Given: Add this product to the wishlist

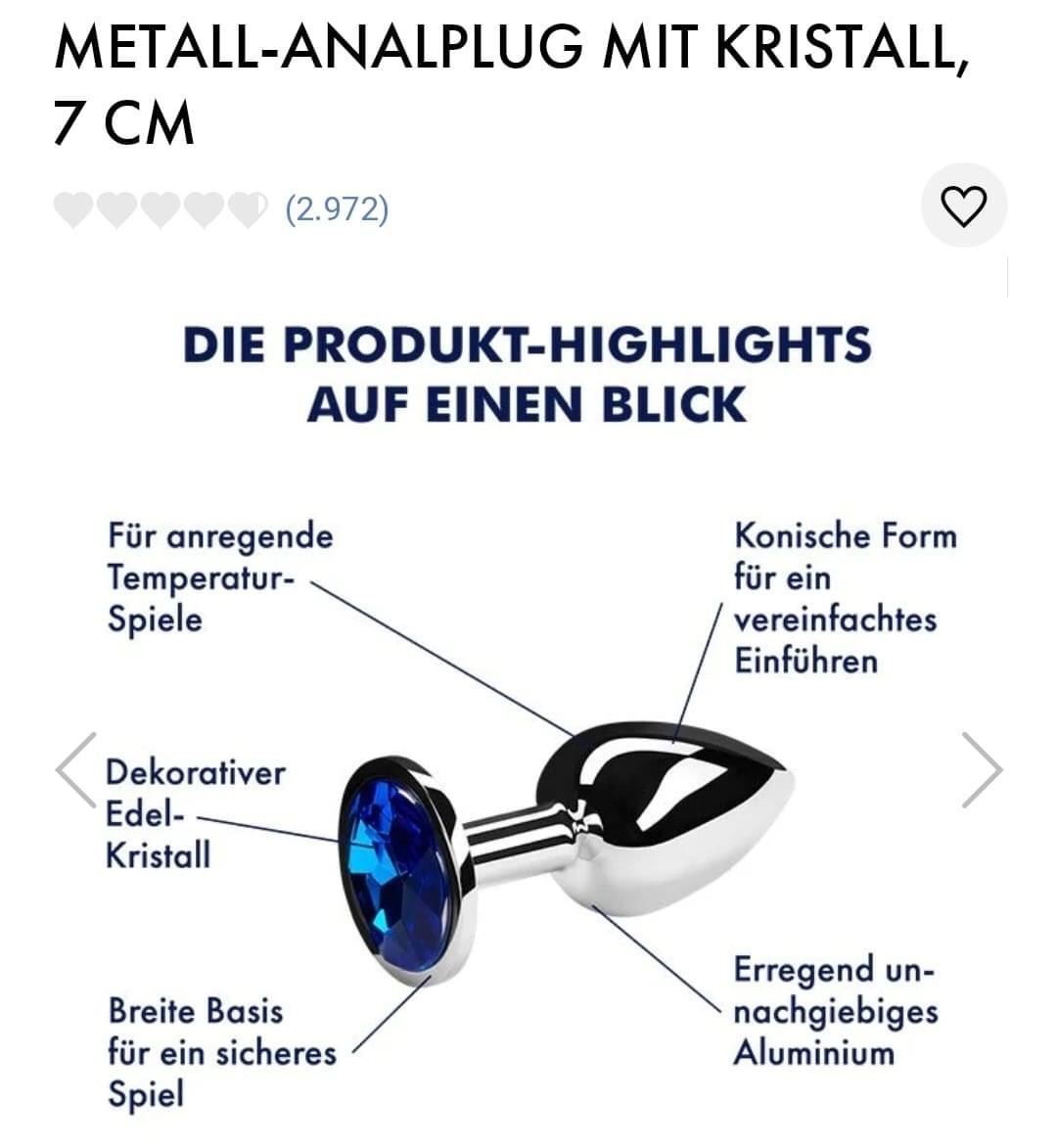Looking at the screenshot, I should click(964, 206).
